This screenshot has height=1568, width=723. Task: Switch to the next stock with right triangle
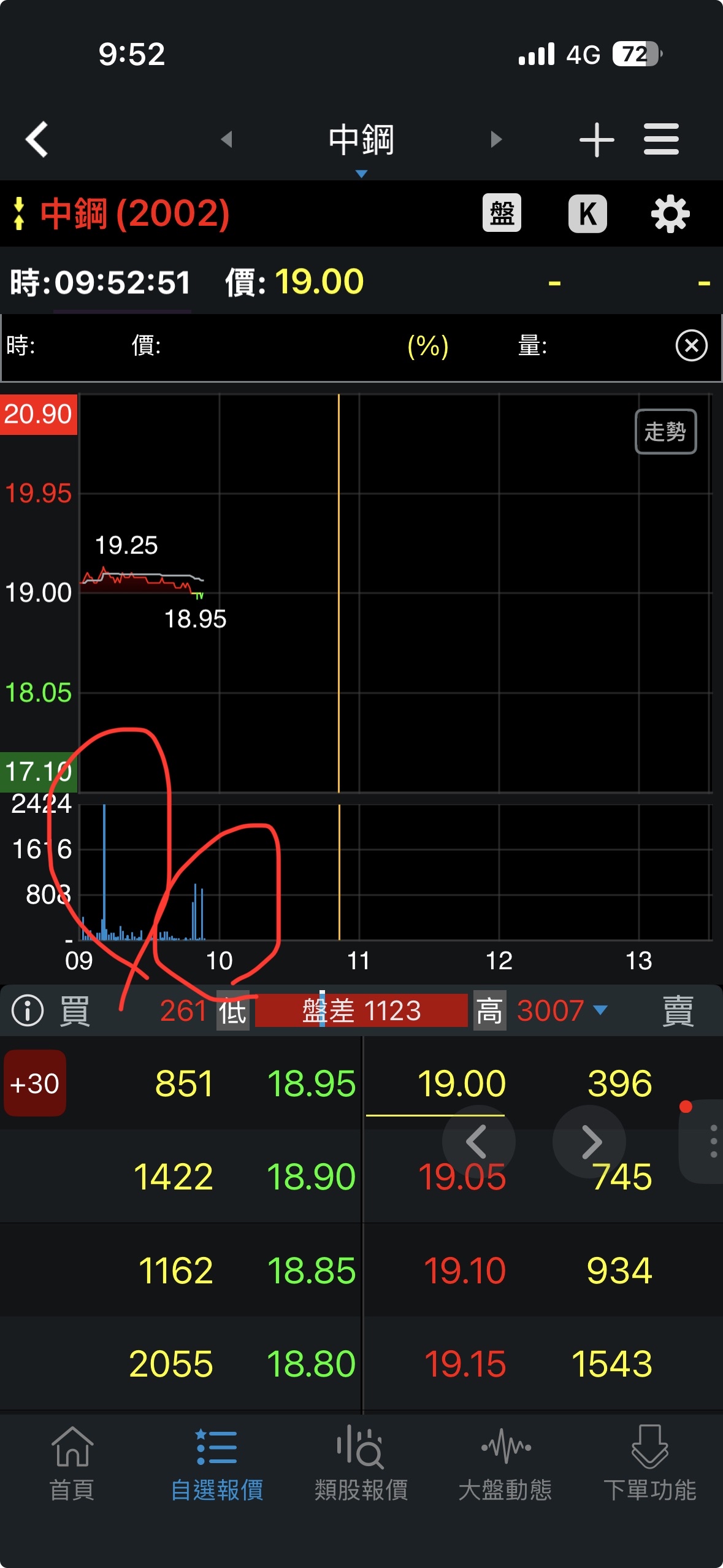pyautogui.click(x=496, y=139)
